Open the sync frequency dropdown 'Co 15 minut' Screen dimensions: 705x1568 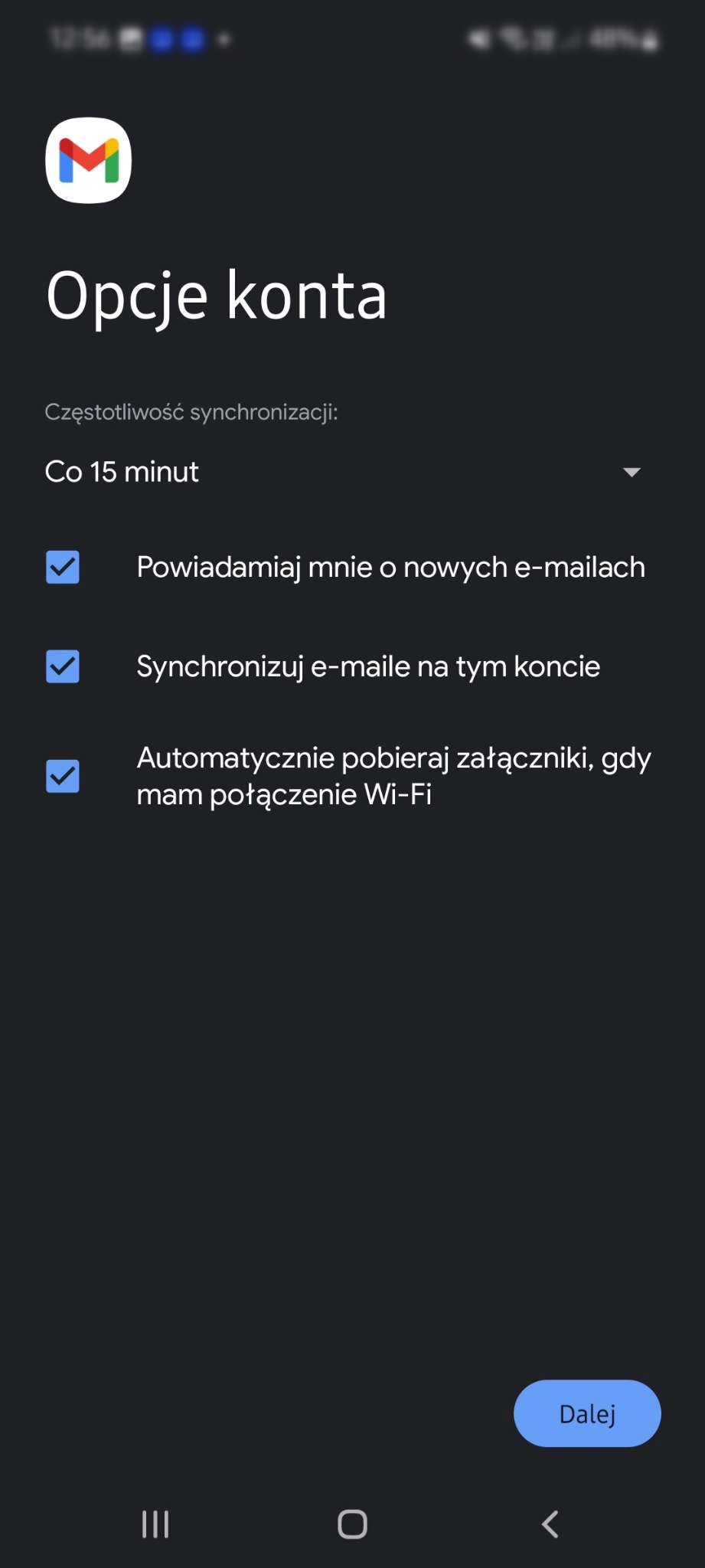click(x=343, y=472)
